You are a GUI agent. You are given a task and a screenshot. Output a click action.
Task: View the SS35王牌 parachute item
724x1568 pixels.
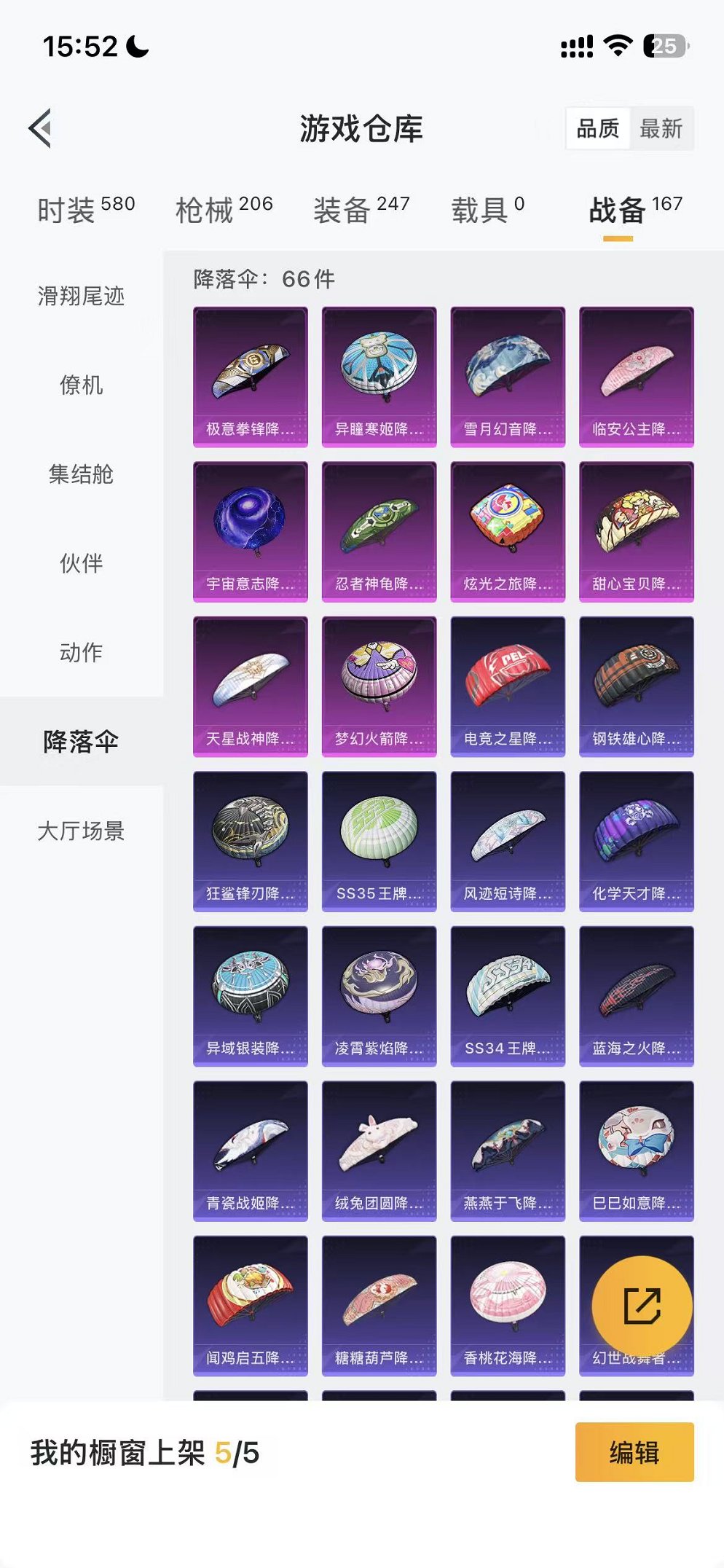pyautogui.click(x=379, y=841)
